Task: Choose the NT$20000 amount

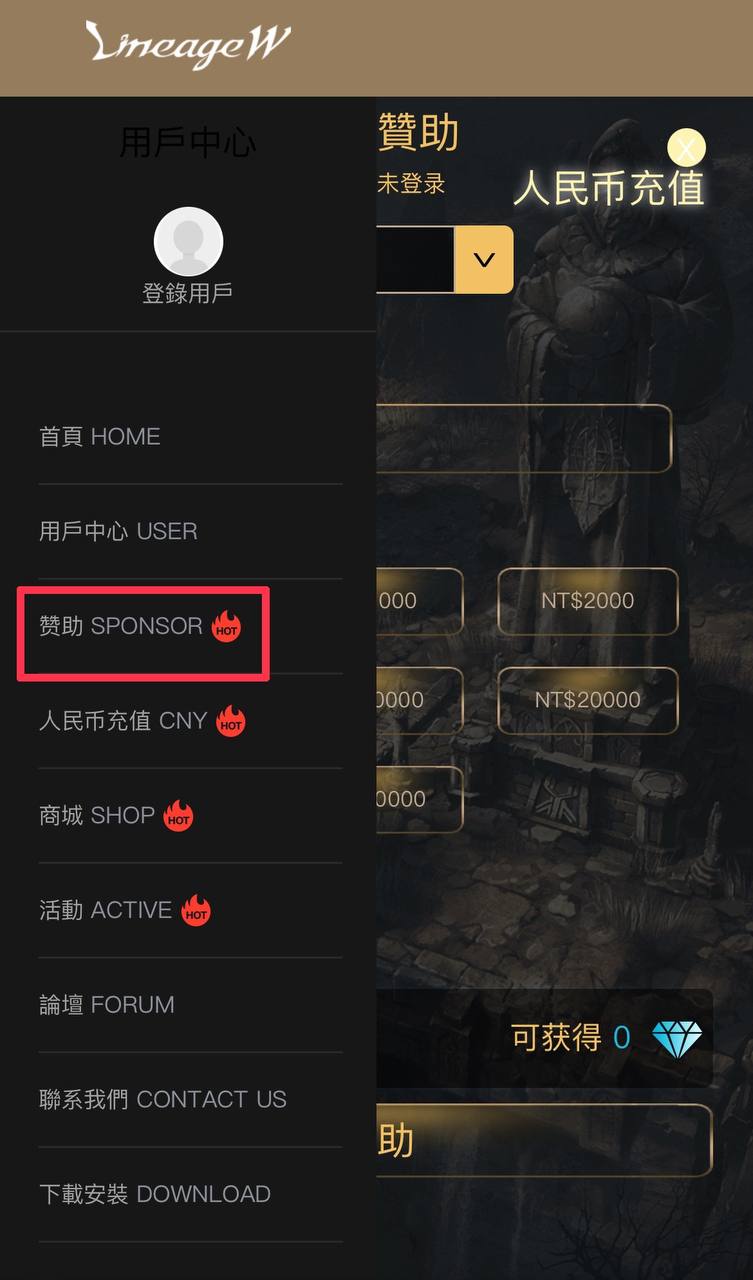Action: pos(587,700)
